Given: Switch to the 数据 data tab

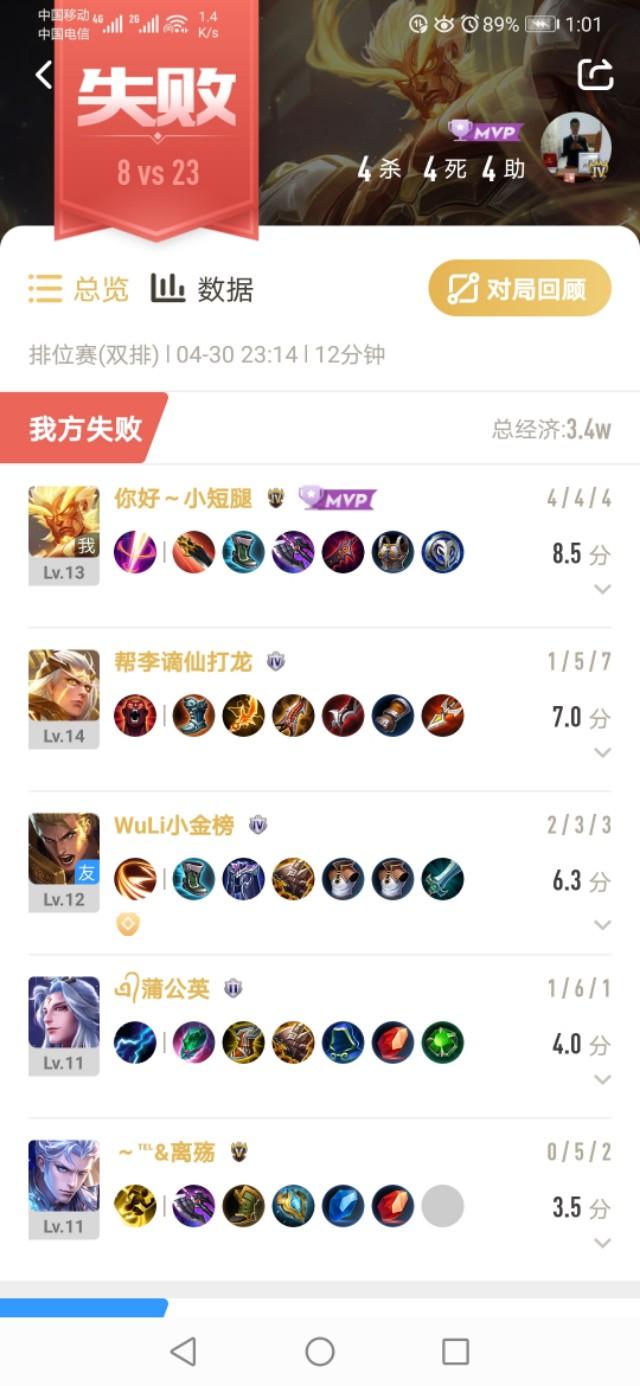Looking at the screenshot, I should (202, 289).
